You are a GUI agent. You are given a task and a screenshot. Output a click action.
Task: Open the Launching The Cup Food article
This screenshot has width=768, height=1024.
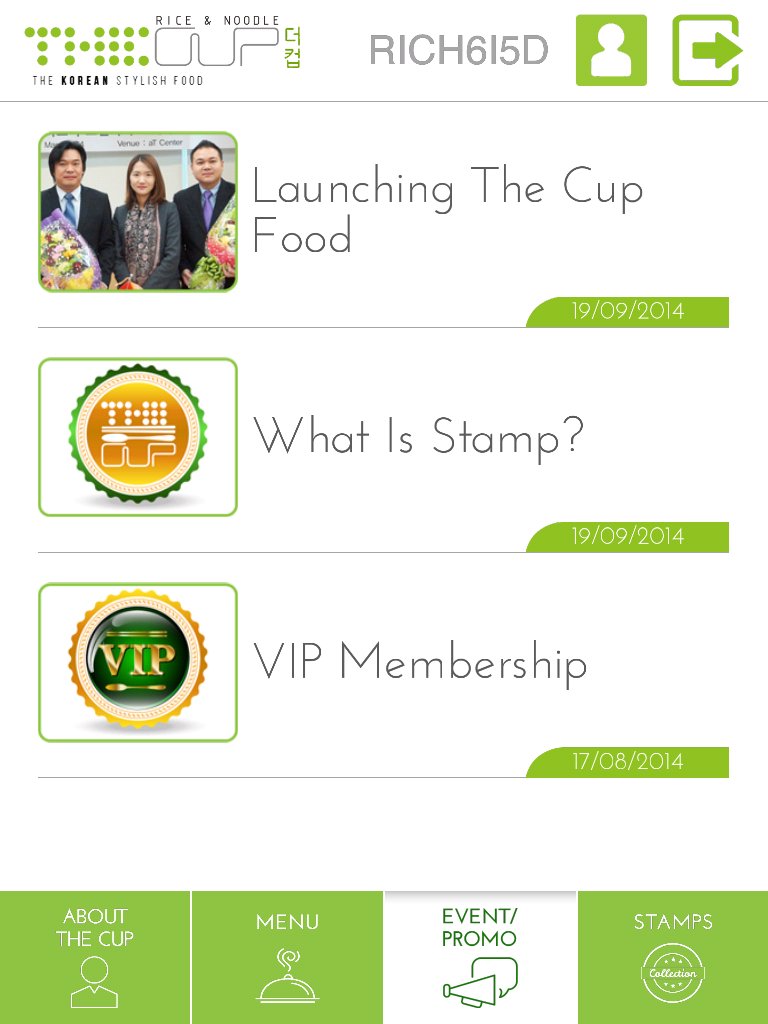[x=448, y=212]
